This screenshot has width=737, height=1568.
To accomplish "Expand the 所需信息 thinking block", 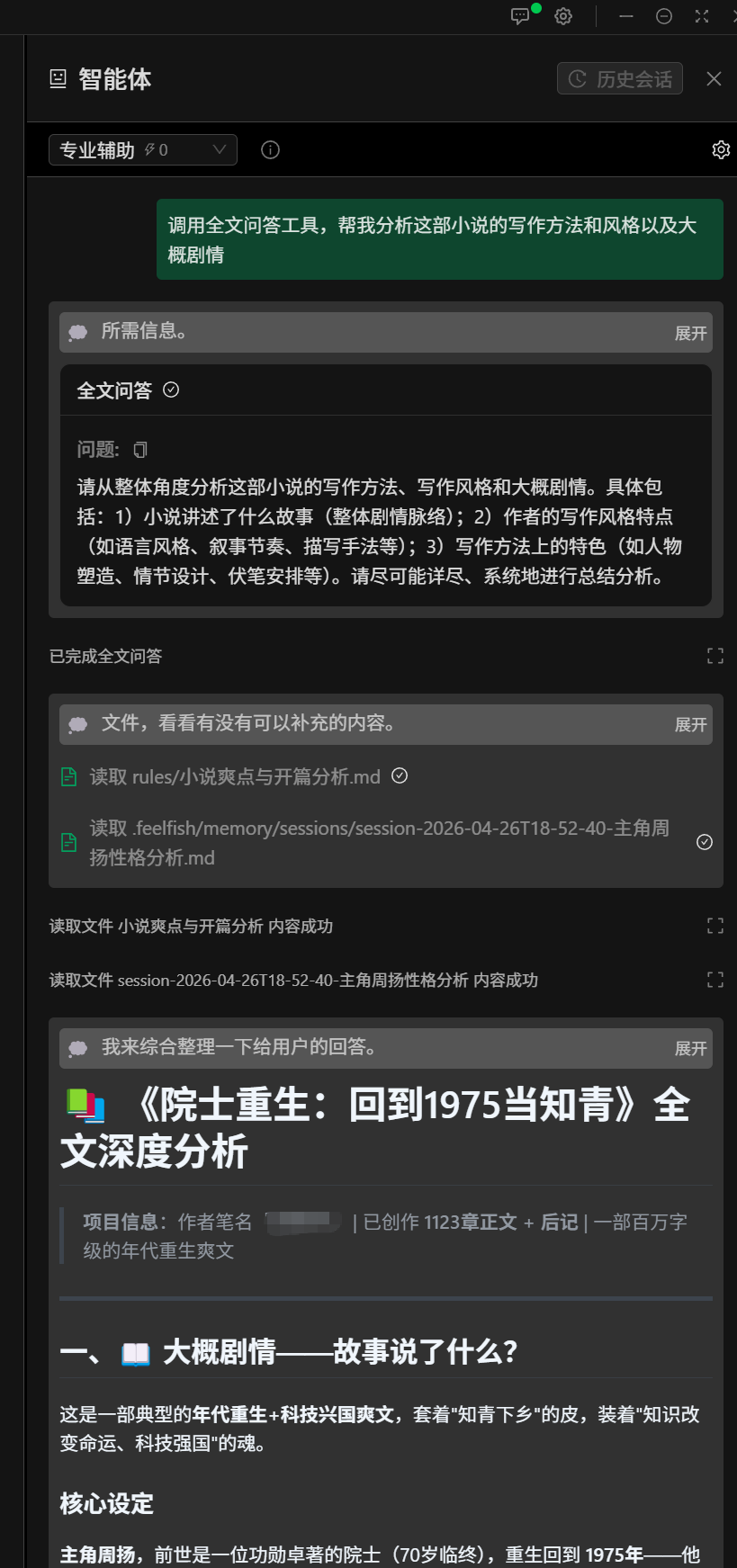I will click(690, 334).
